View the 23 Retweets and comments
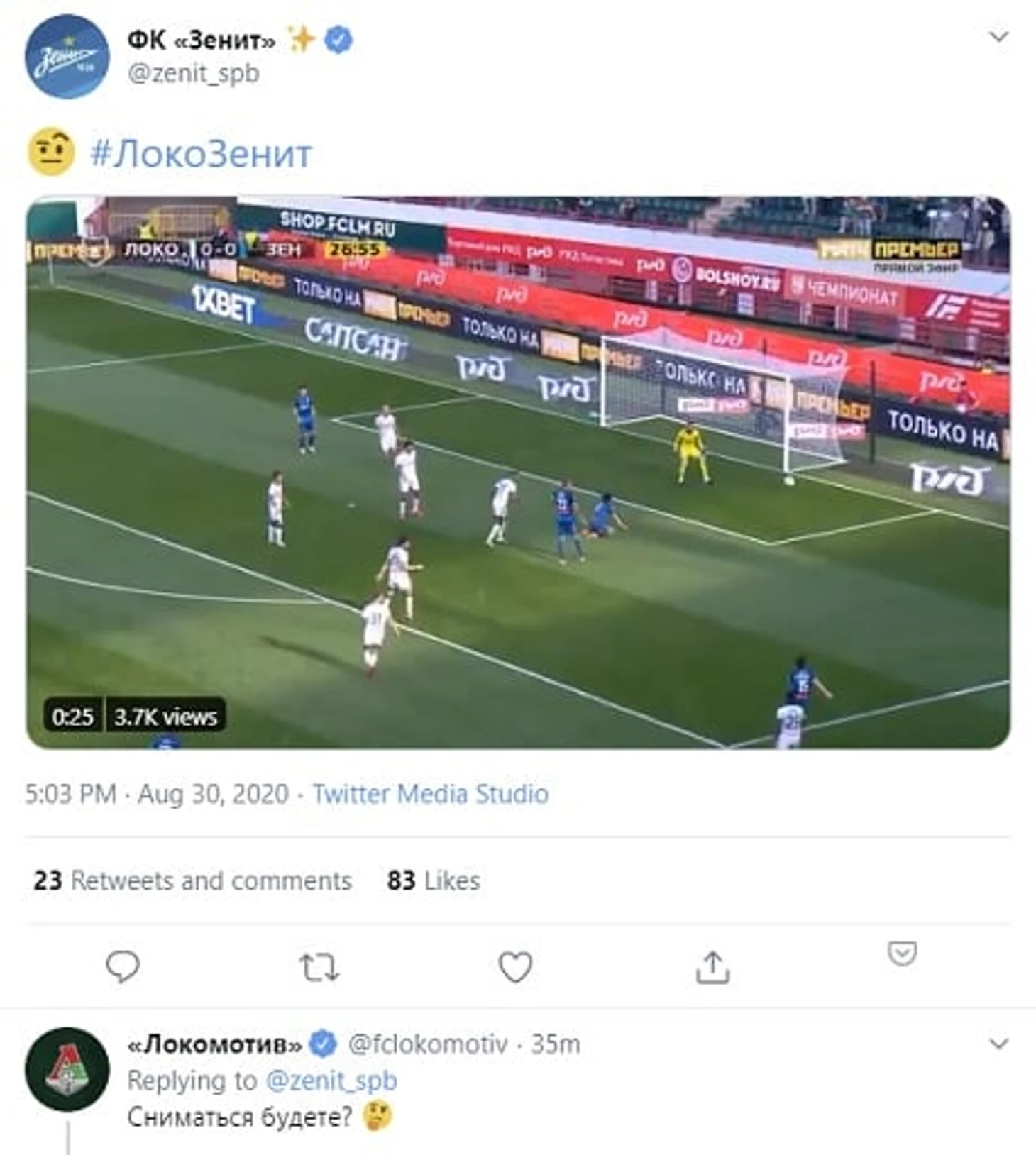This screenshot has width=1036, height=1155. [192, 881]
